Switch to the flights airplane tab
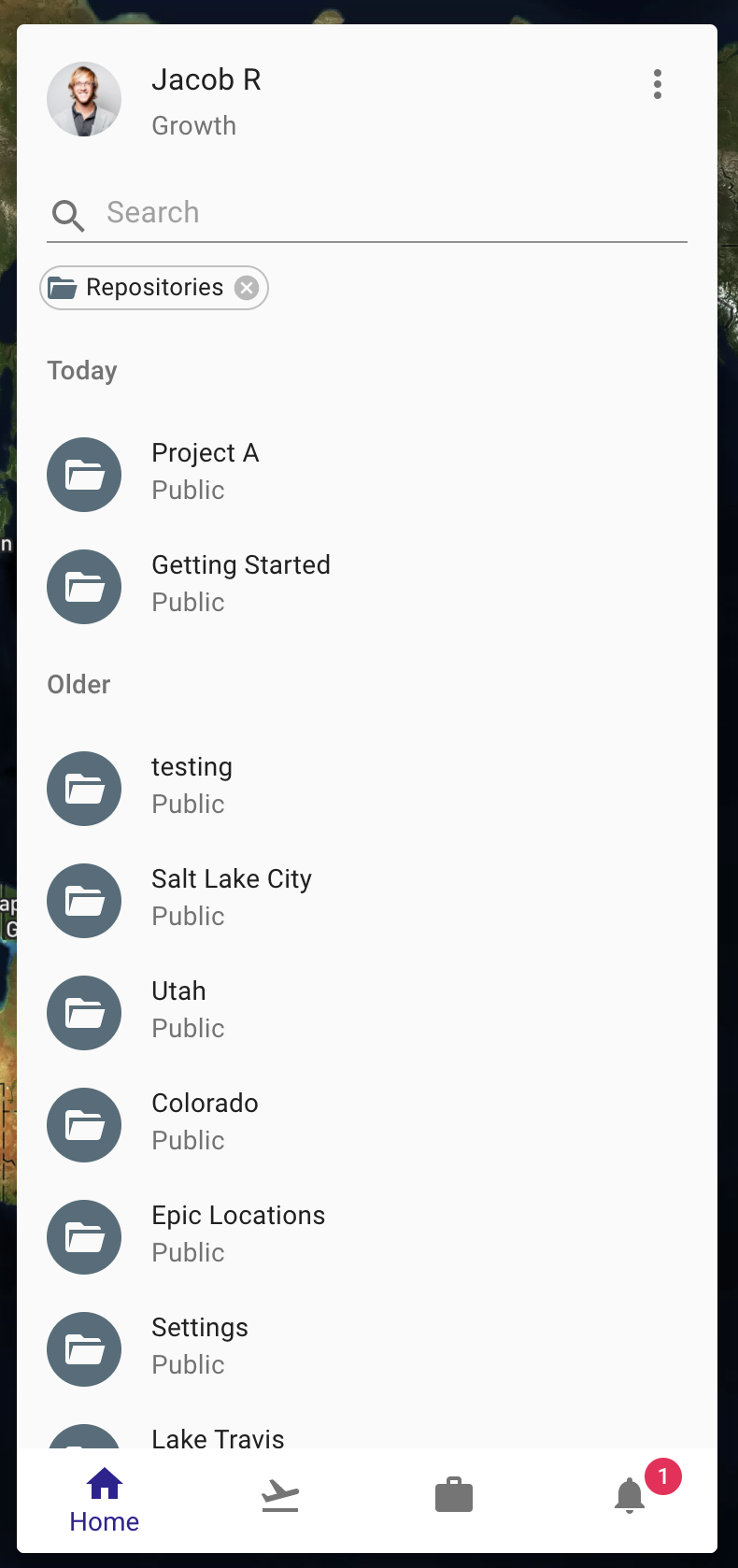 coord(279,1496)
